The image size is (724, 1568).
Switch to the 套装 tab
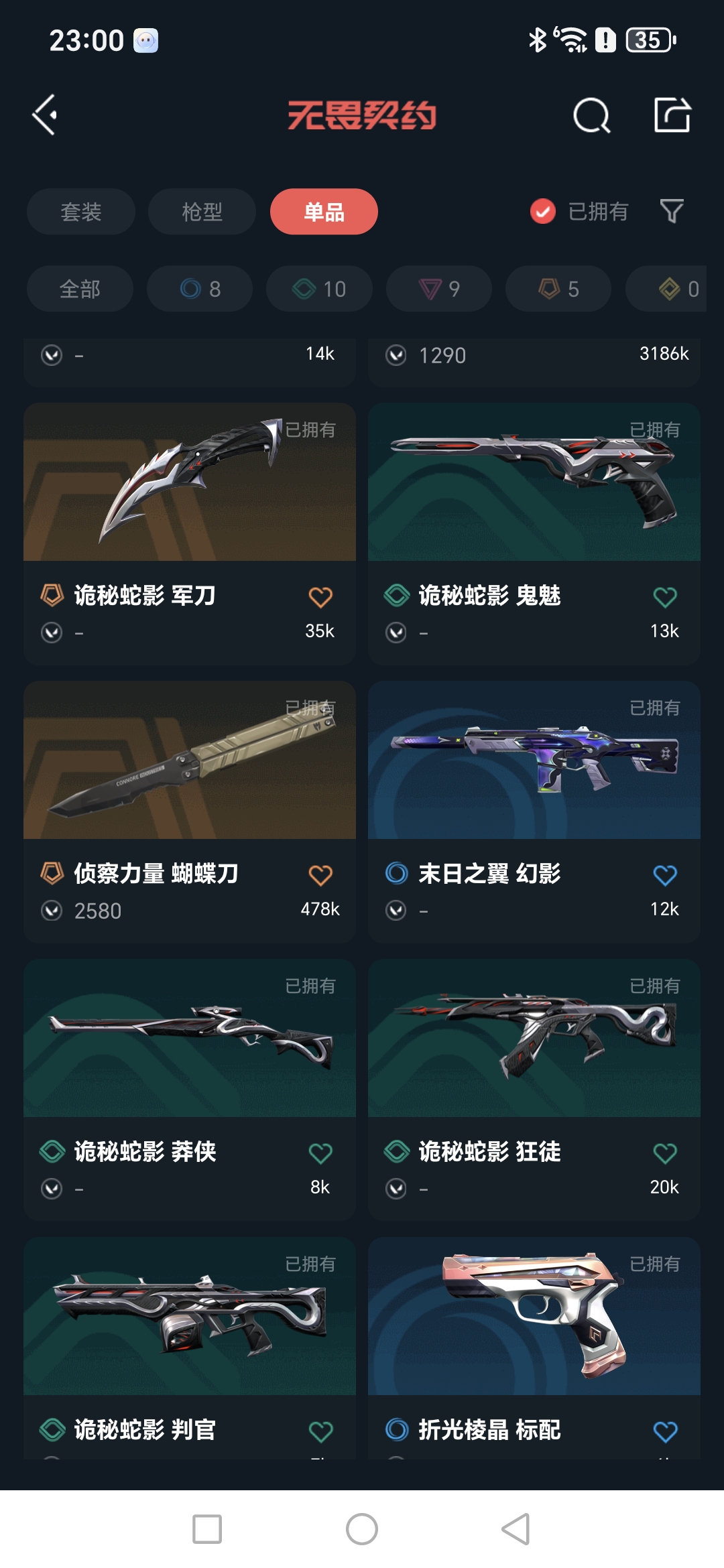click(81, 212)
